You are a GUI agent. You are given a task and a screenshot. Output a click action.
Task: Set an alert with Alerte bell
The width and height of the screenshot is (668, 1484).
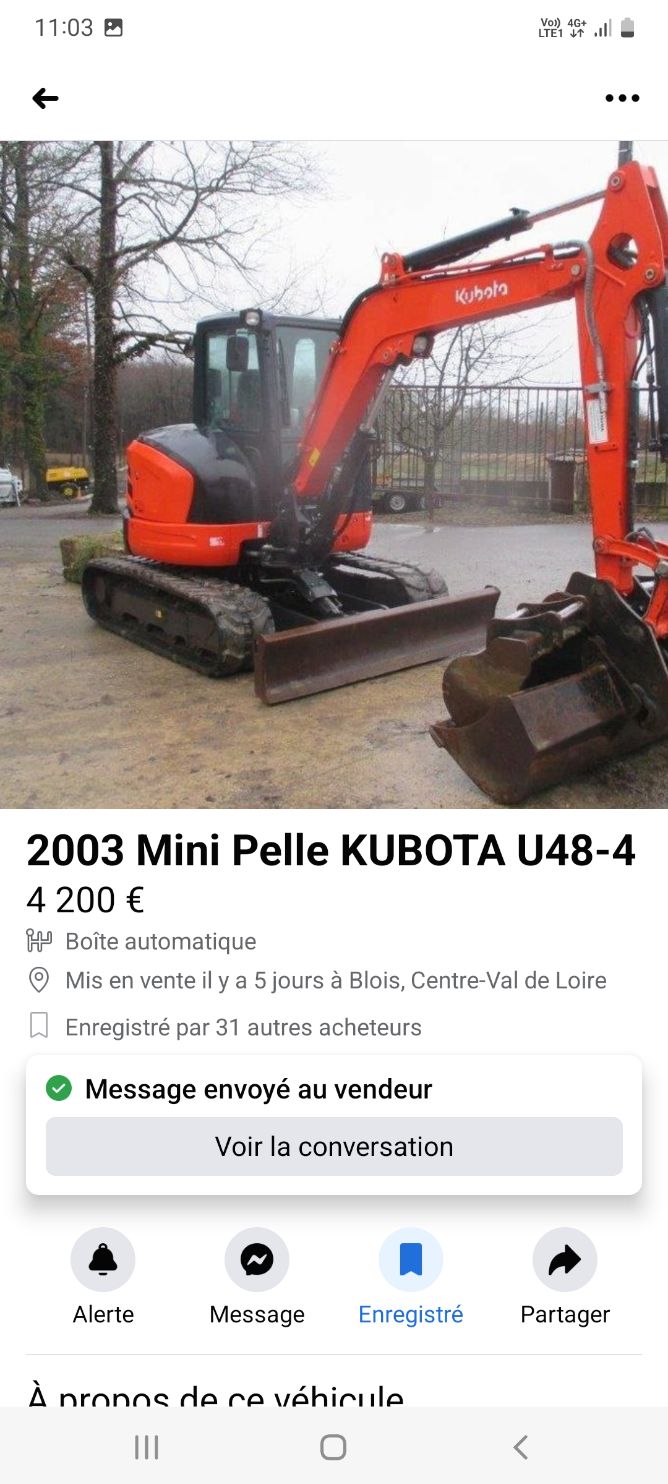click(103, 1260)
